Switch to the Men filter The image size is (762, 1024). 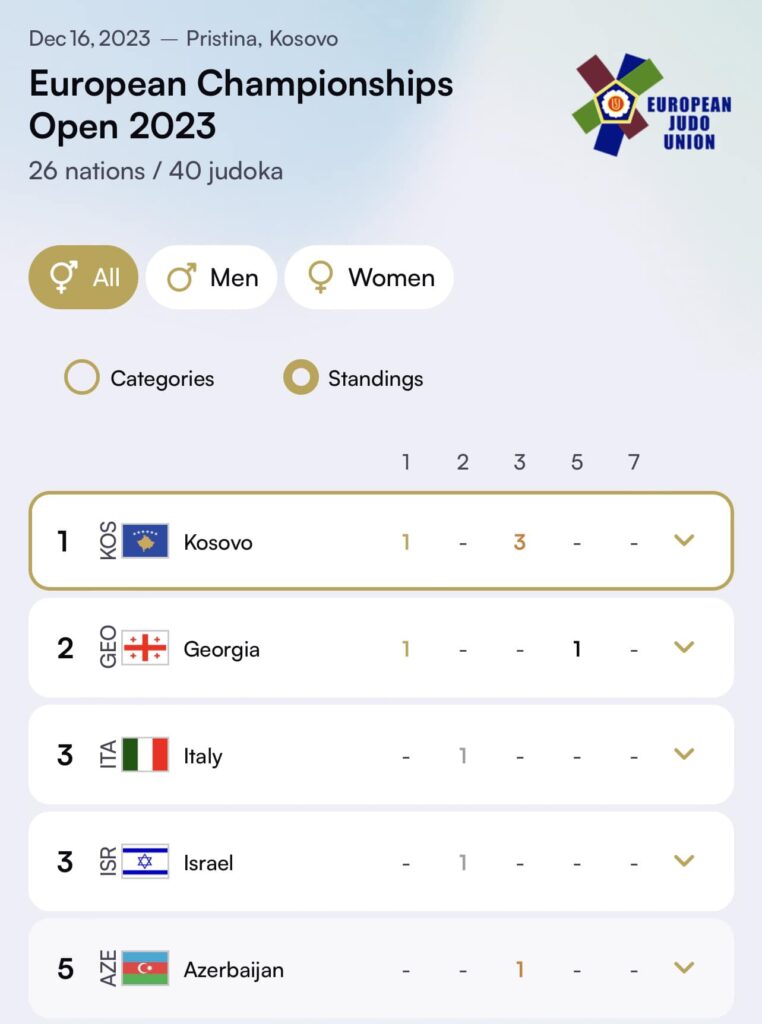pos(212,277)
